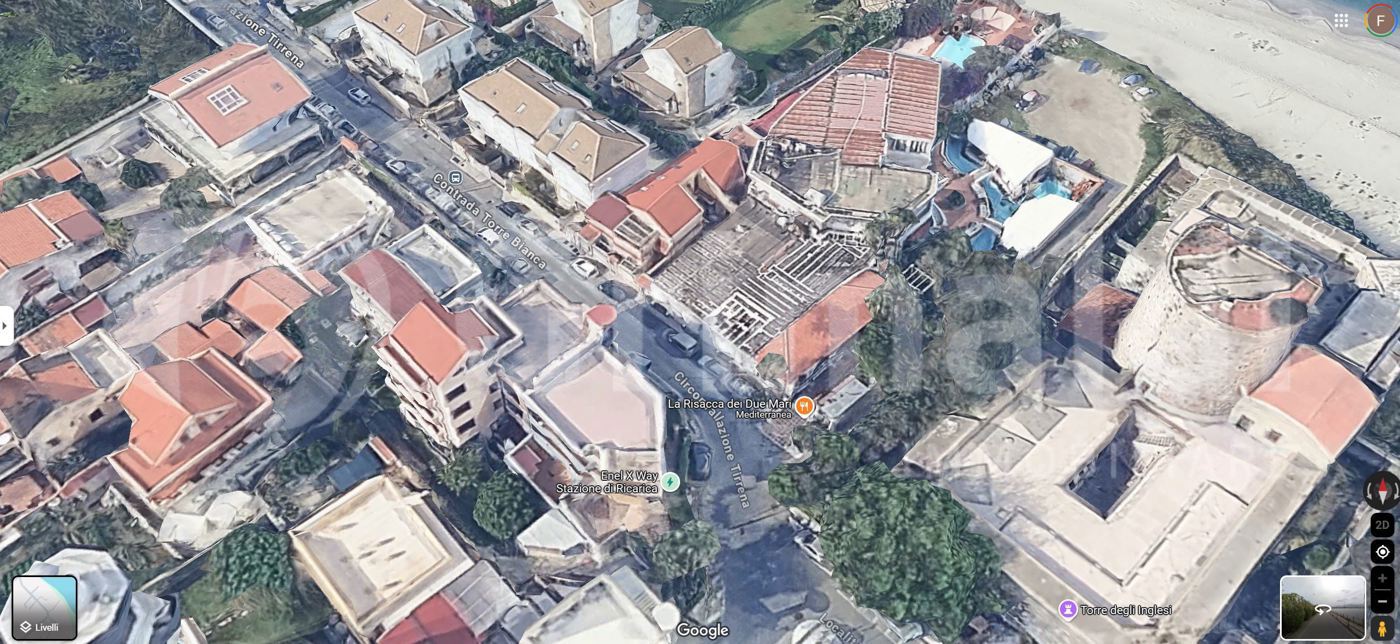
Task: Activate the Street View pegman
Action: [x=1382, y=628]
